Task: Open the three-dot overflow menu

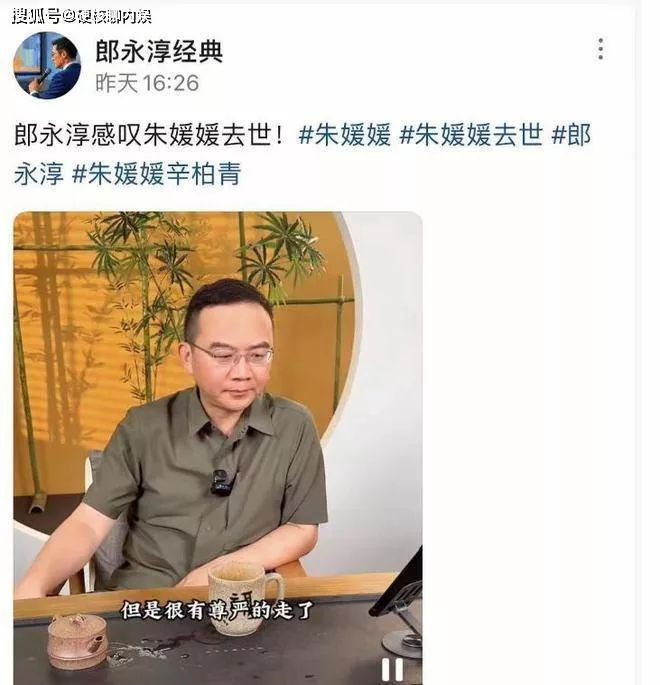Action: point(600,49)
